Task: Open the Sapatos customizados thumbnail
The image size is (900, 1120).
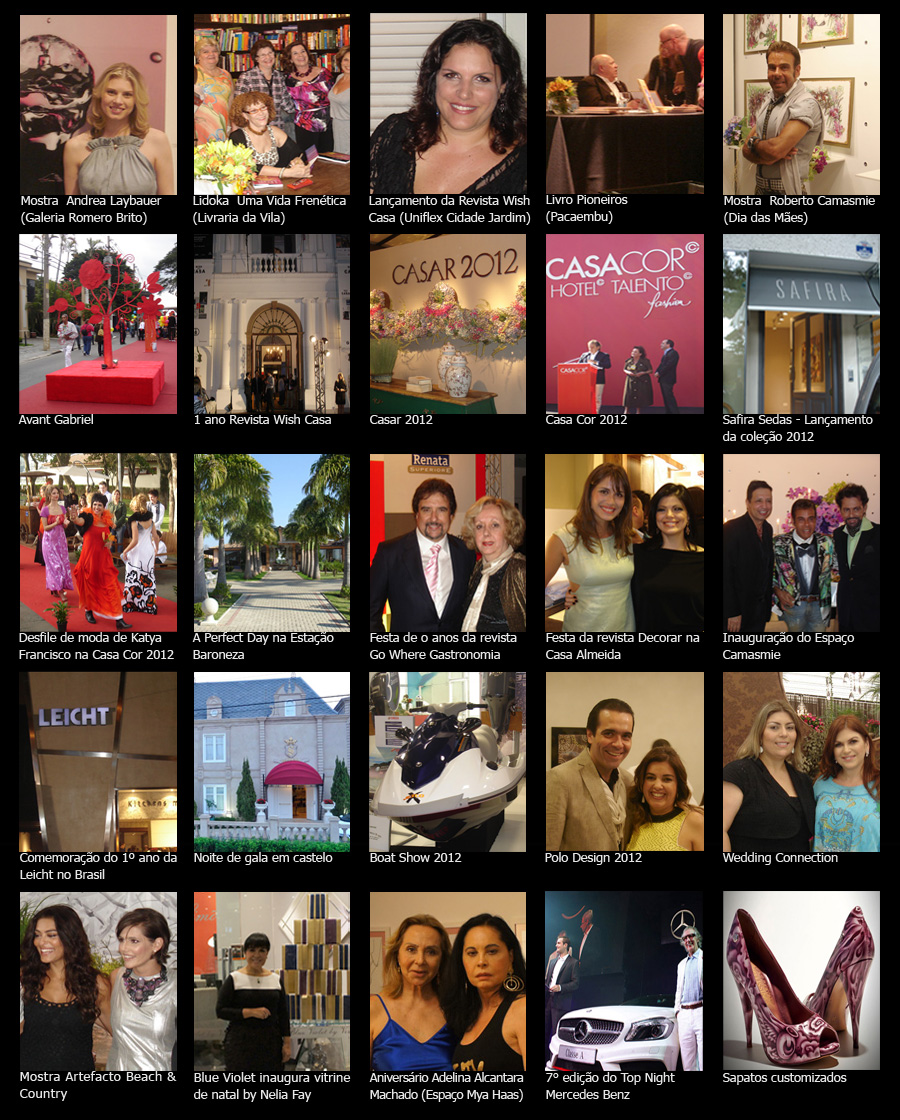Action: click(801, 981)
